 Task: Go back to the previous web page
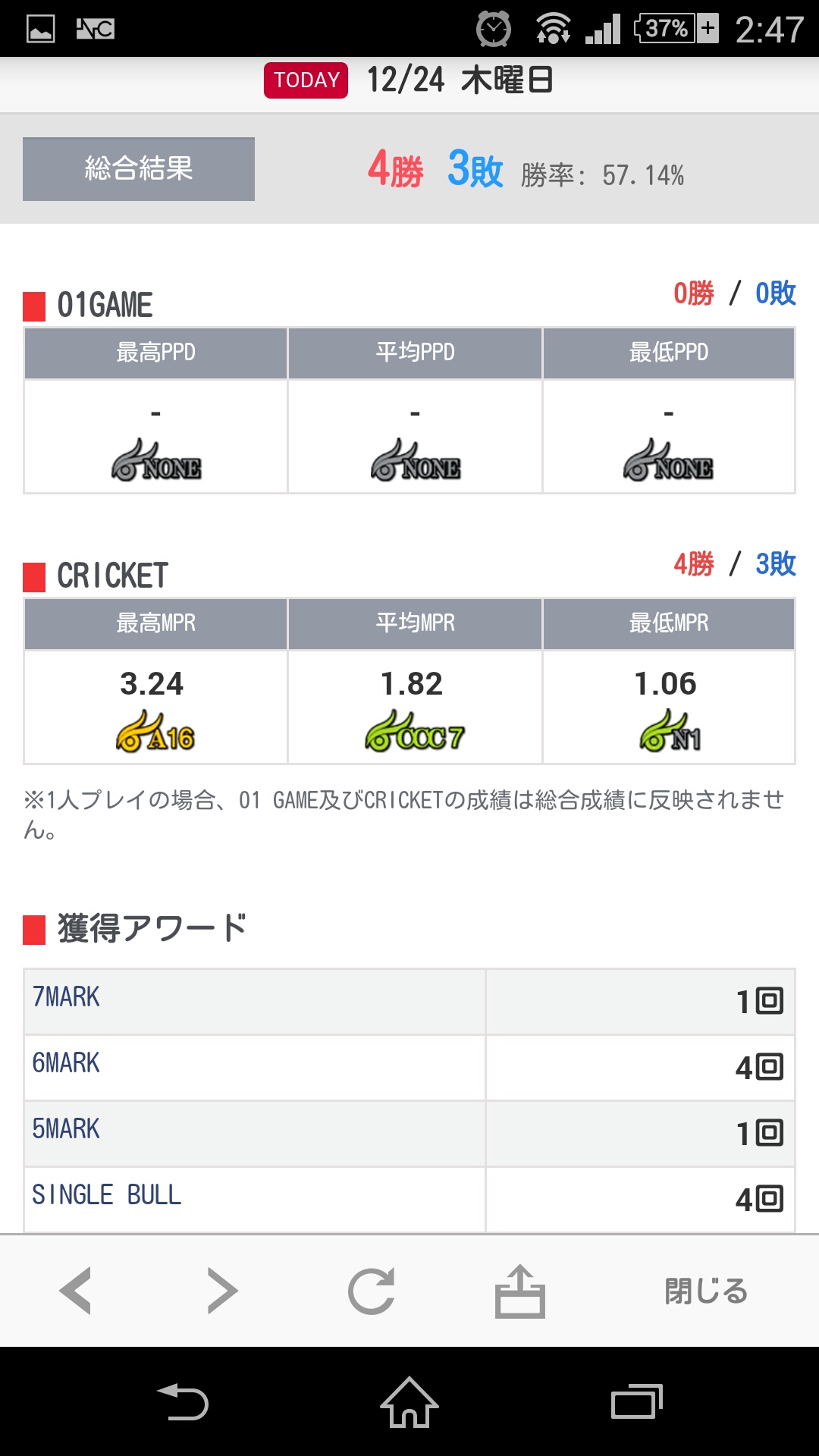click(x=76, y=1291)
